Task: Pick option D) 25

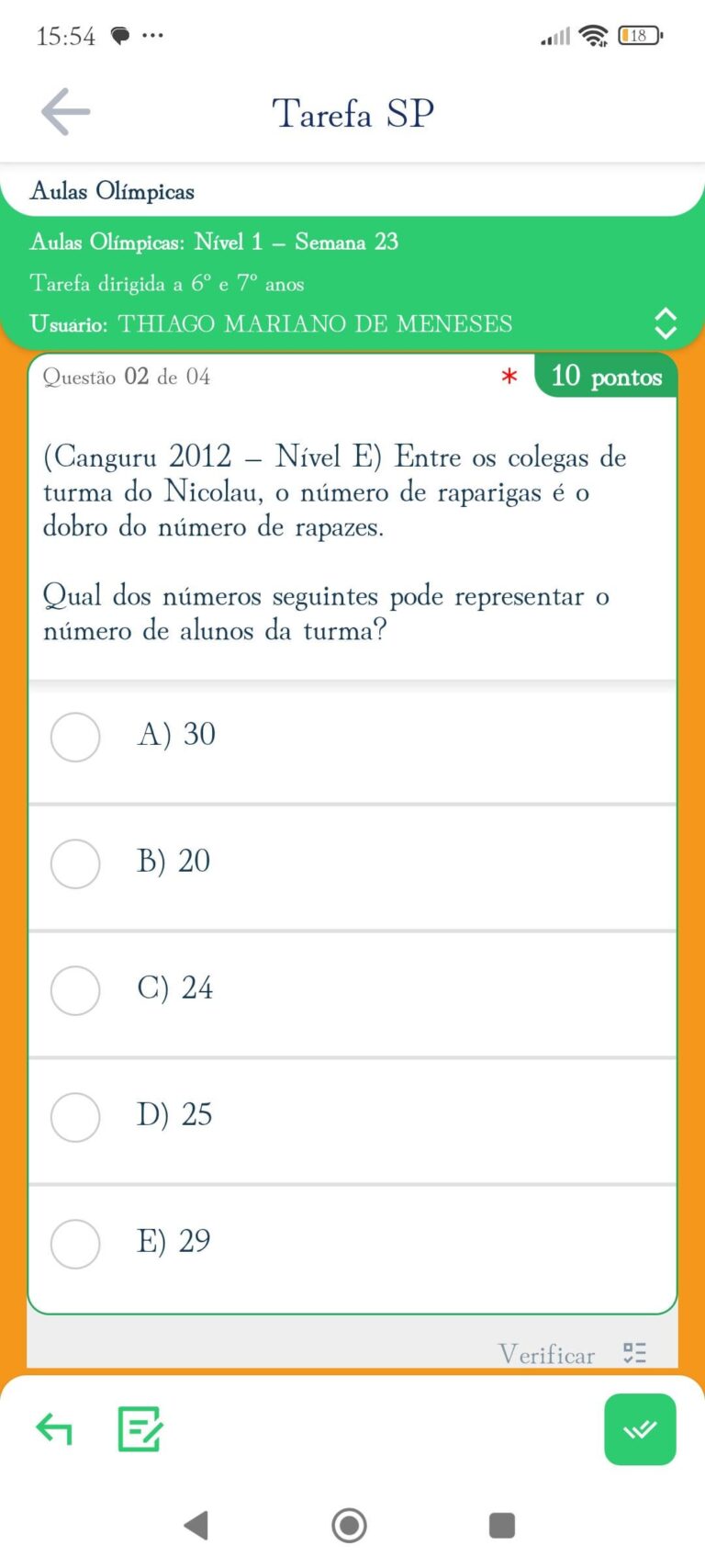Action: (75, 1117)
